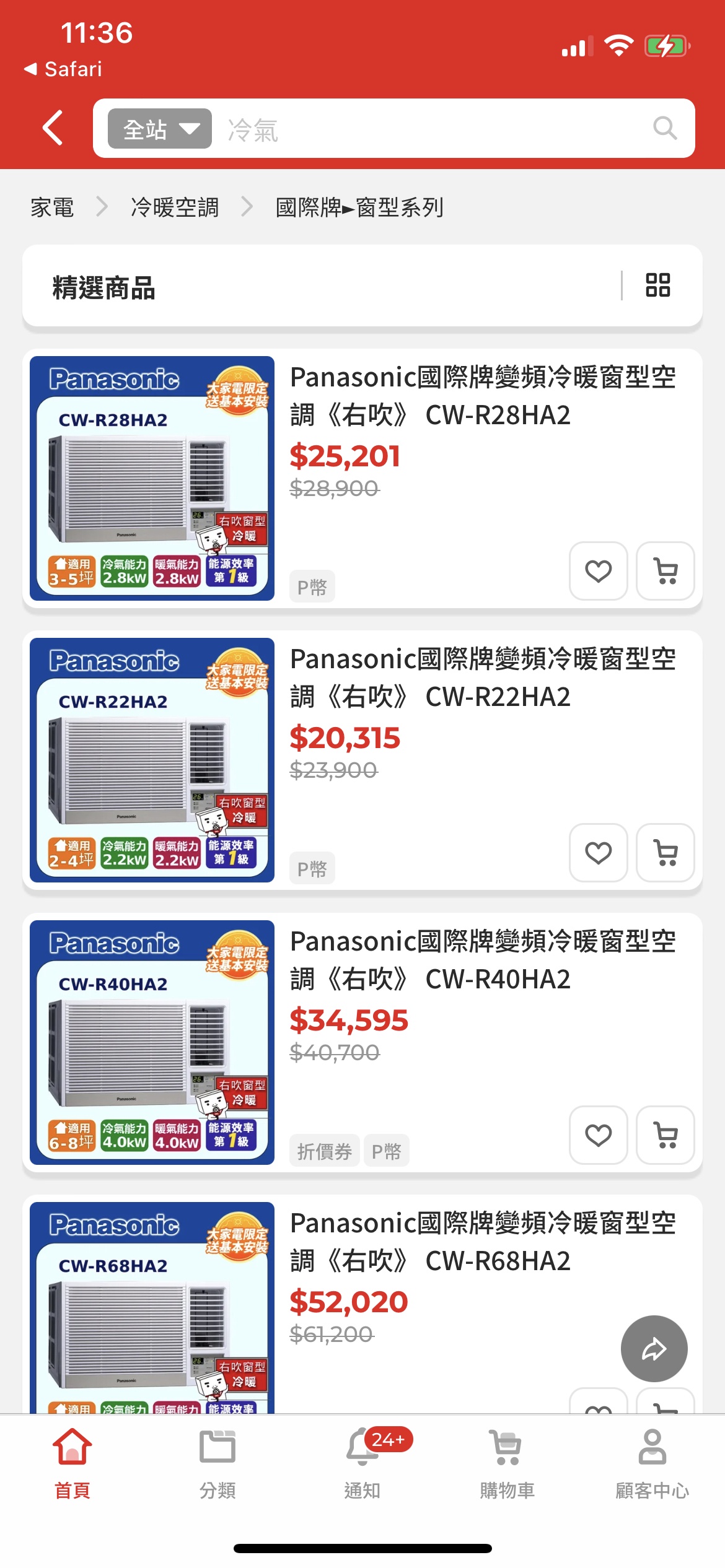This screenshot has width=725, height=1568.
Task: Add CW-R22HA2 to the cart
Action: (x=666, y=853)
